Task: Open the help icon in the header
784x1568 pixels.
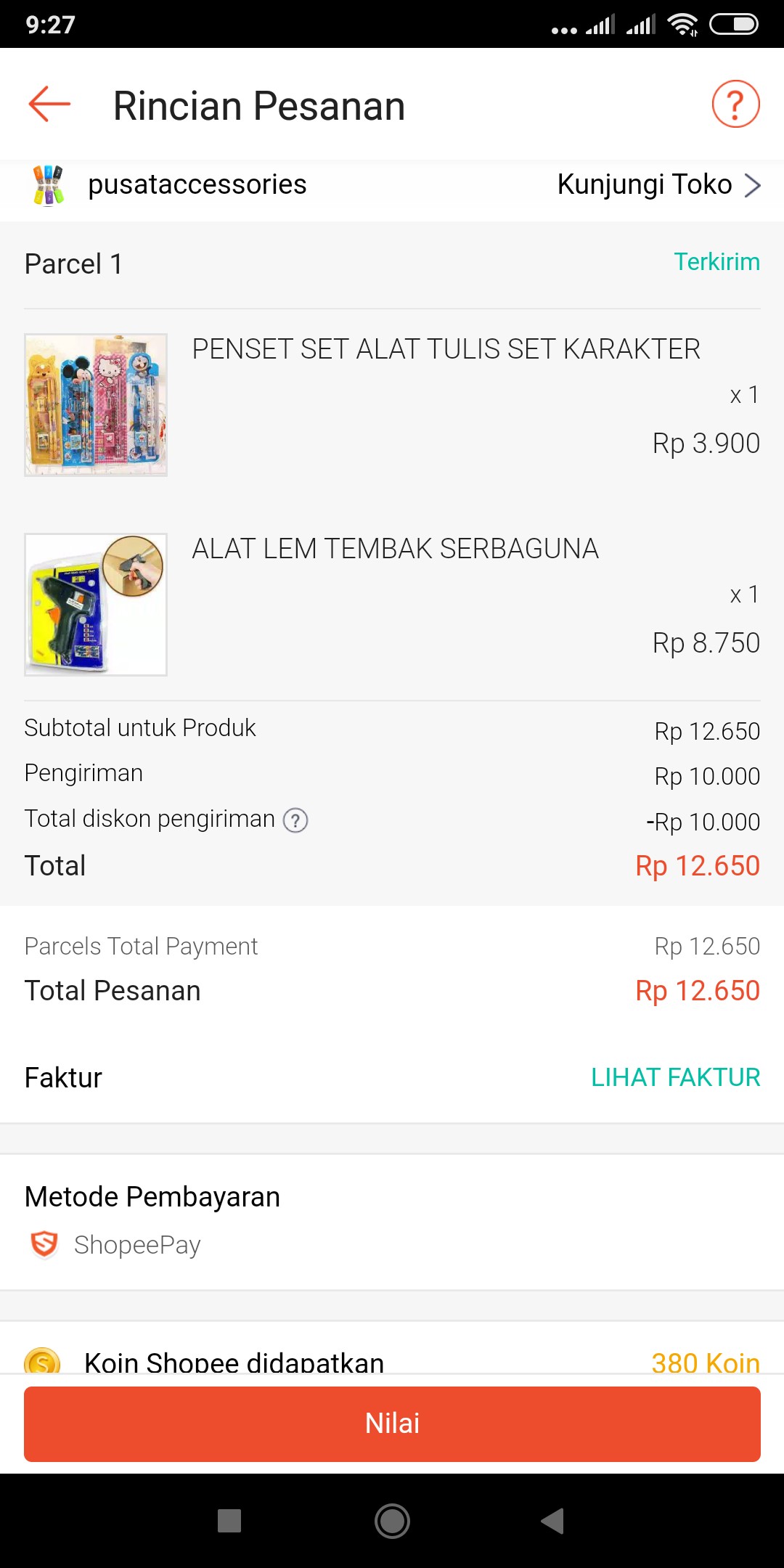Action: pos(735,104)
